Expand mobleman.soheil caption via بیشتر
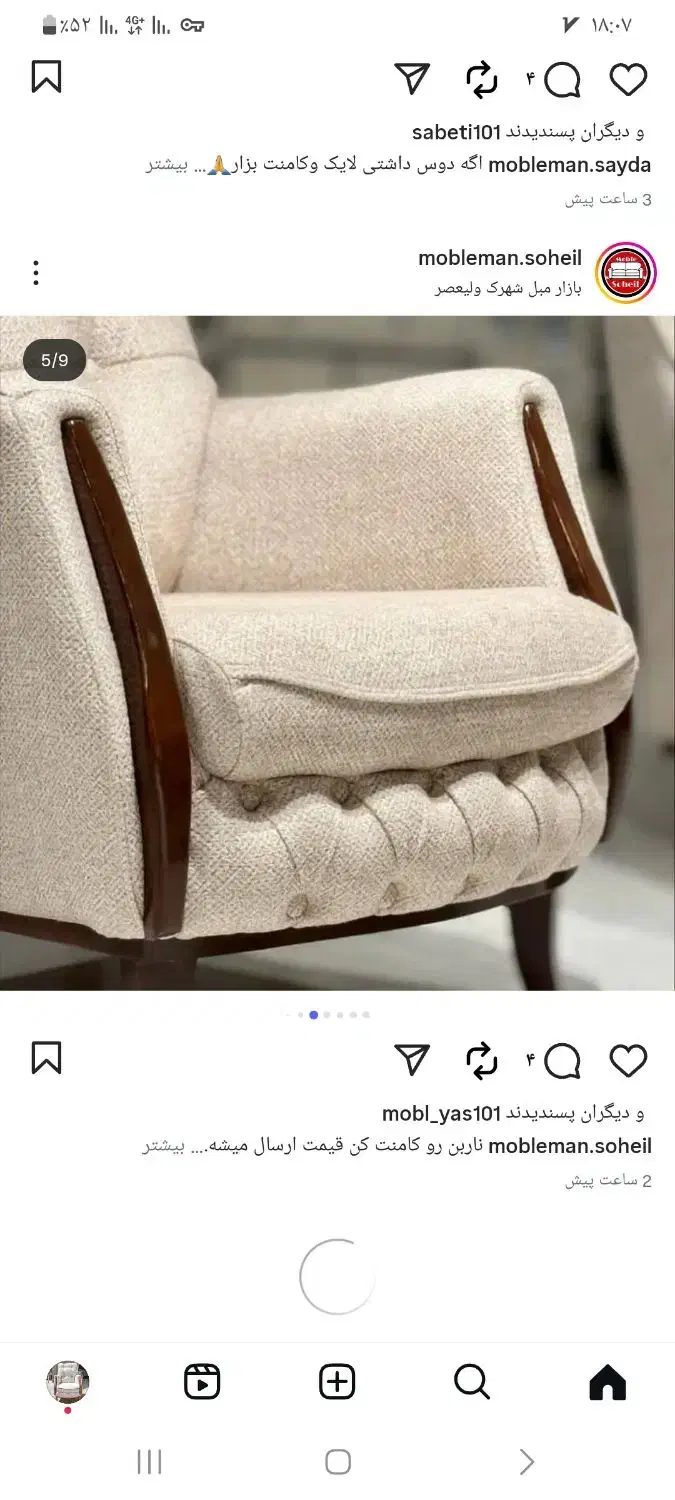 [164, 1146]
